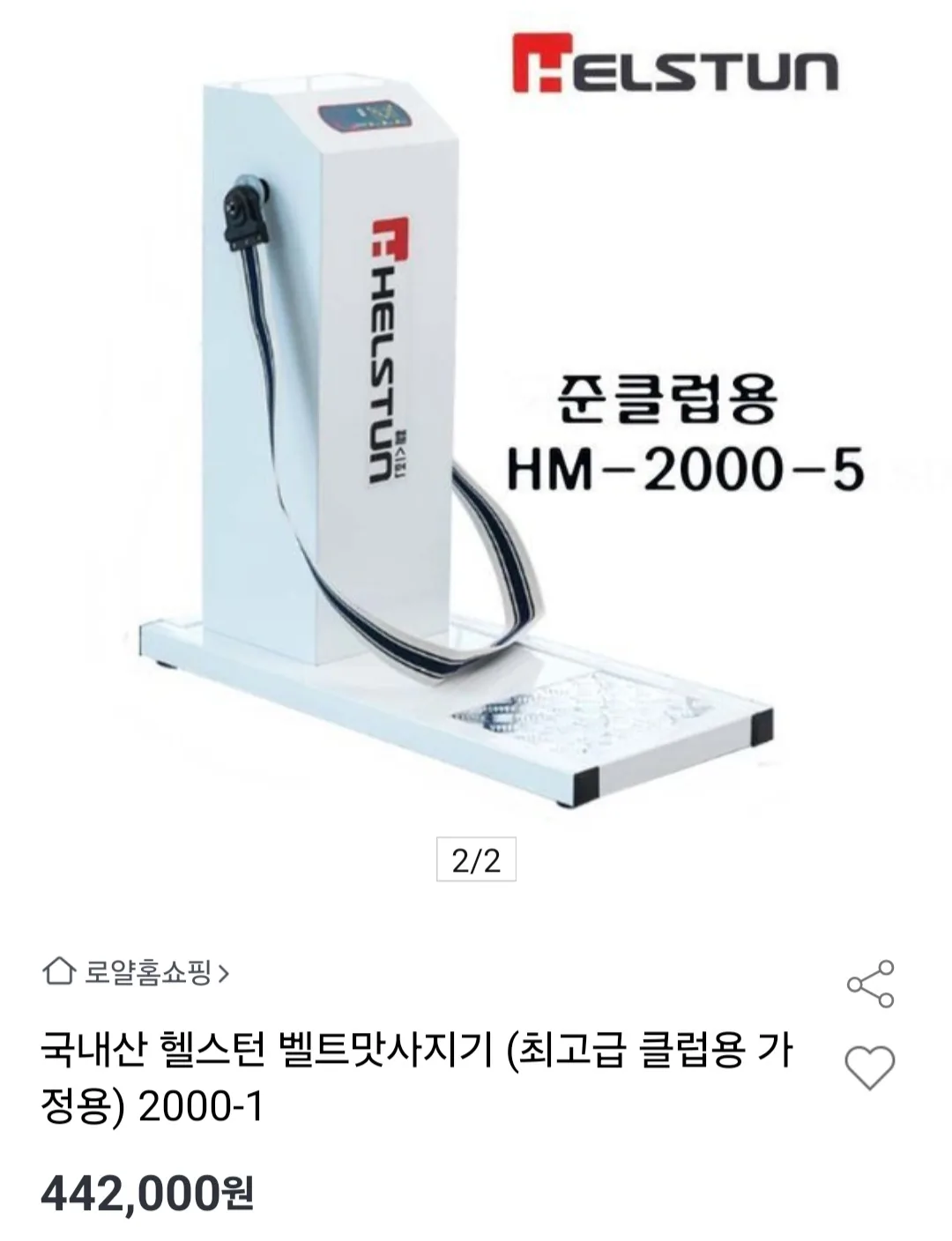The width and height of the screenshot is (952, 1241).
Task: Open the 로얄홈쇼핑 store page
Action: point(138,973)
